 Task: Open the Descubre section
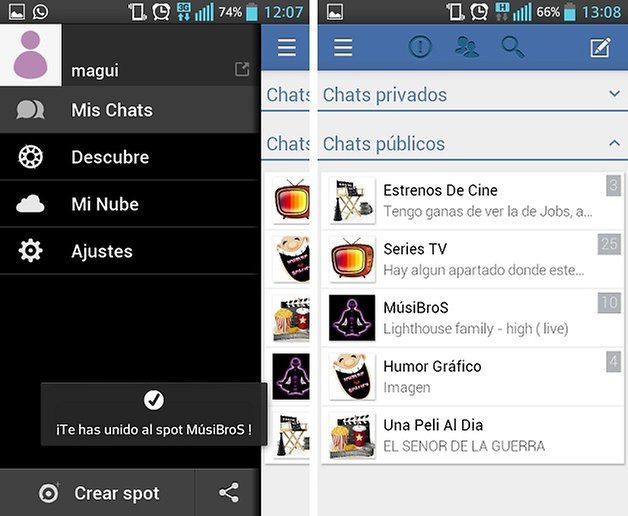click(x=128, y=157)
